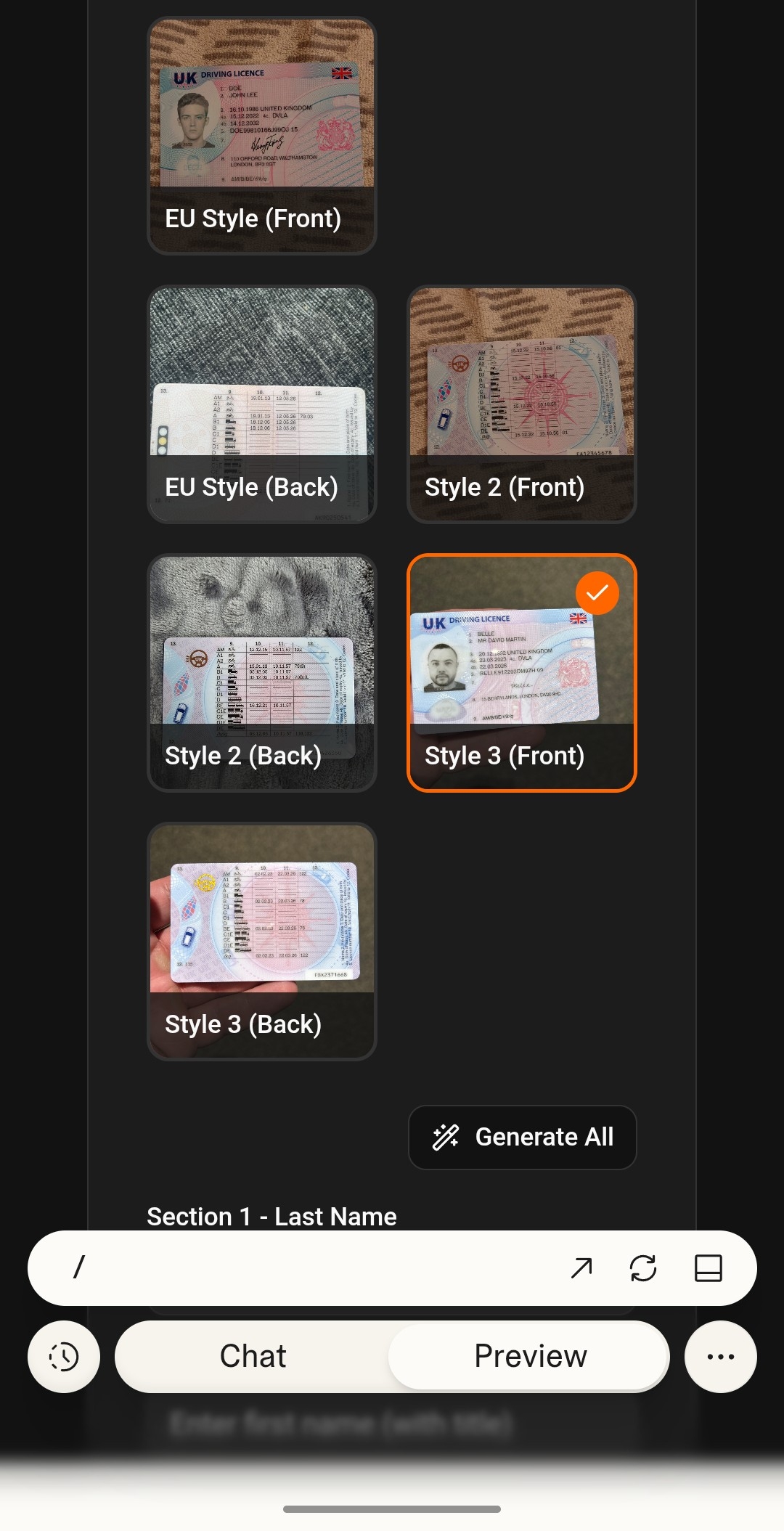784x1531 pixels.
Task: Tap the Generate All button
Action: pos(522,1137)
